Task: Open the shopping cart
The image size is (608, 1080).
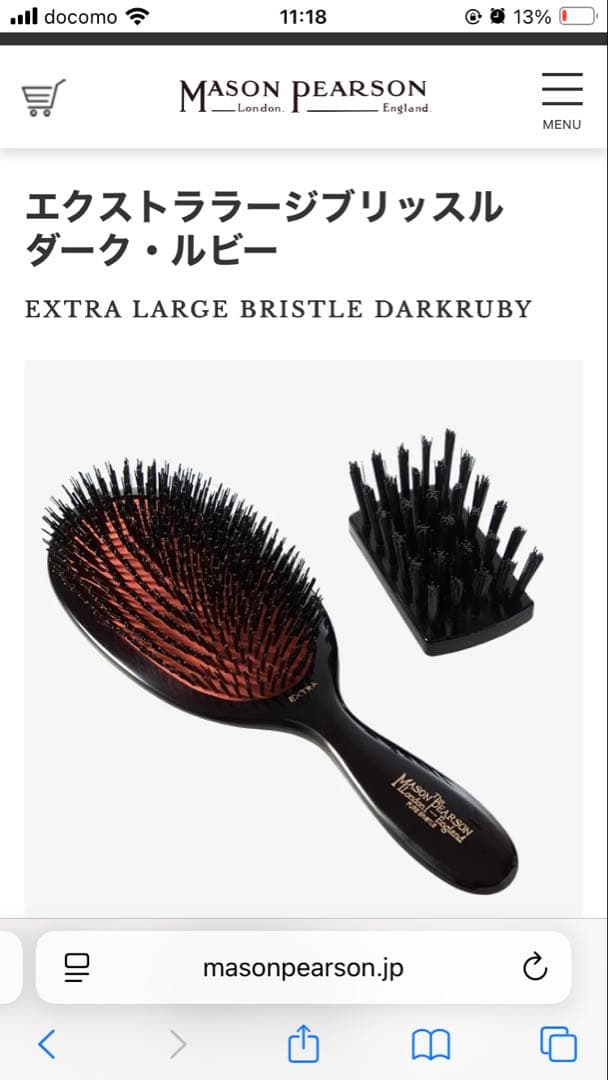Action: pos(44,97)
